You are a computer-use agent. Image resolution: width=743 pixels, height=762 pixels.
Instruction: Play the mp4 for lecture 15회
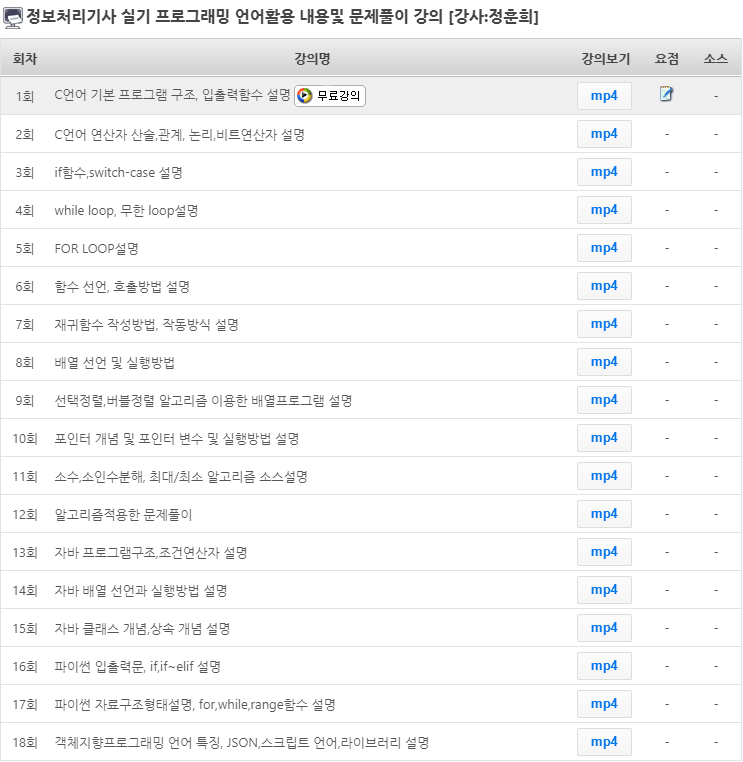point(604,628)
